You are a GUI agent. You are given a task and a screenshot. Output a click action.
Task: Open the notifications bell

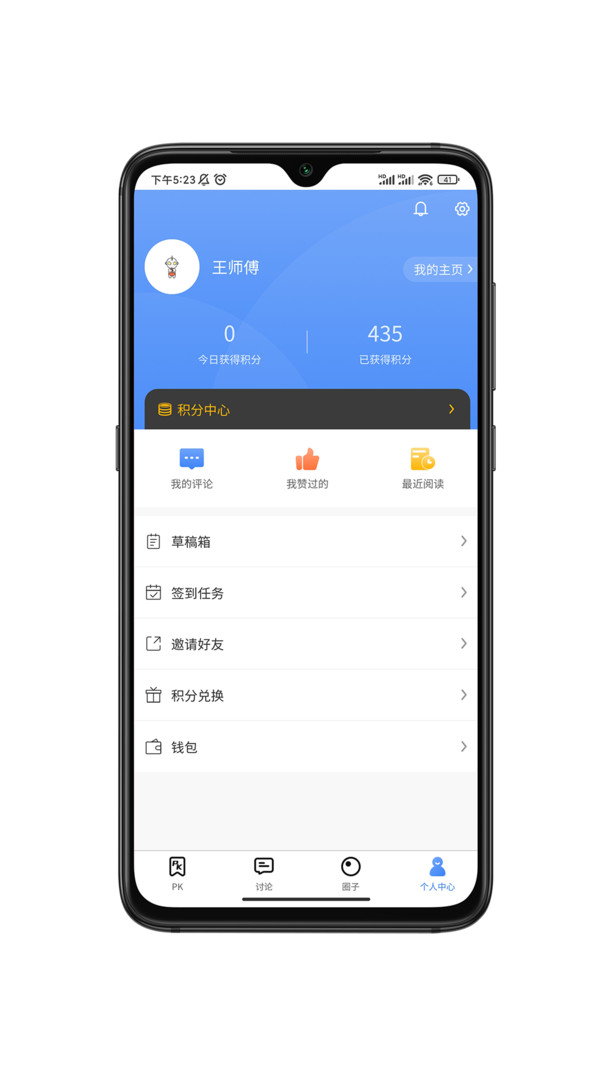(421, 209)
